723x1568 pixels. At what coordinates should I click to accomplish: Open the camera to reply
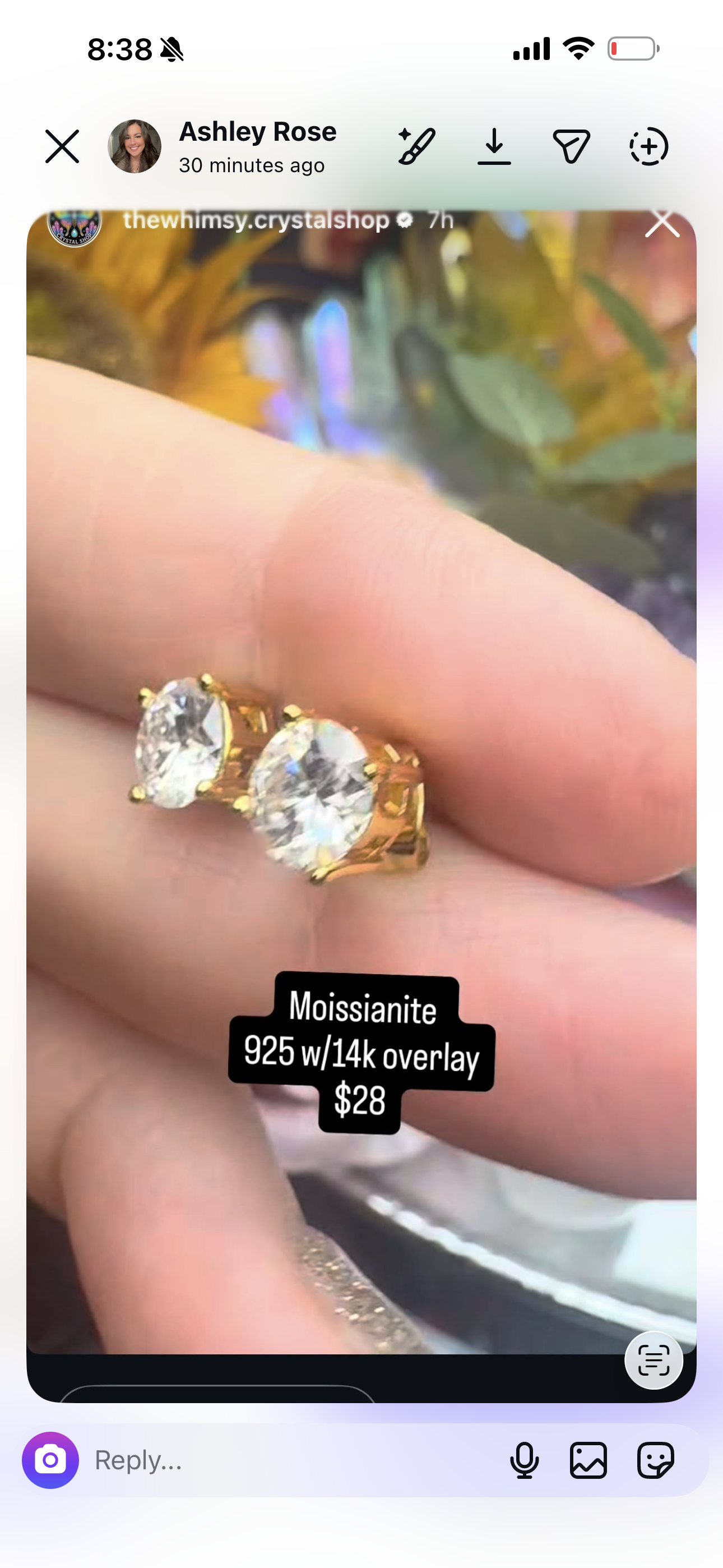pyautogui.click(x=50, y=1460)
